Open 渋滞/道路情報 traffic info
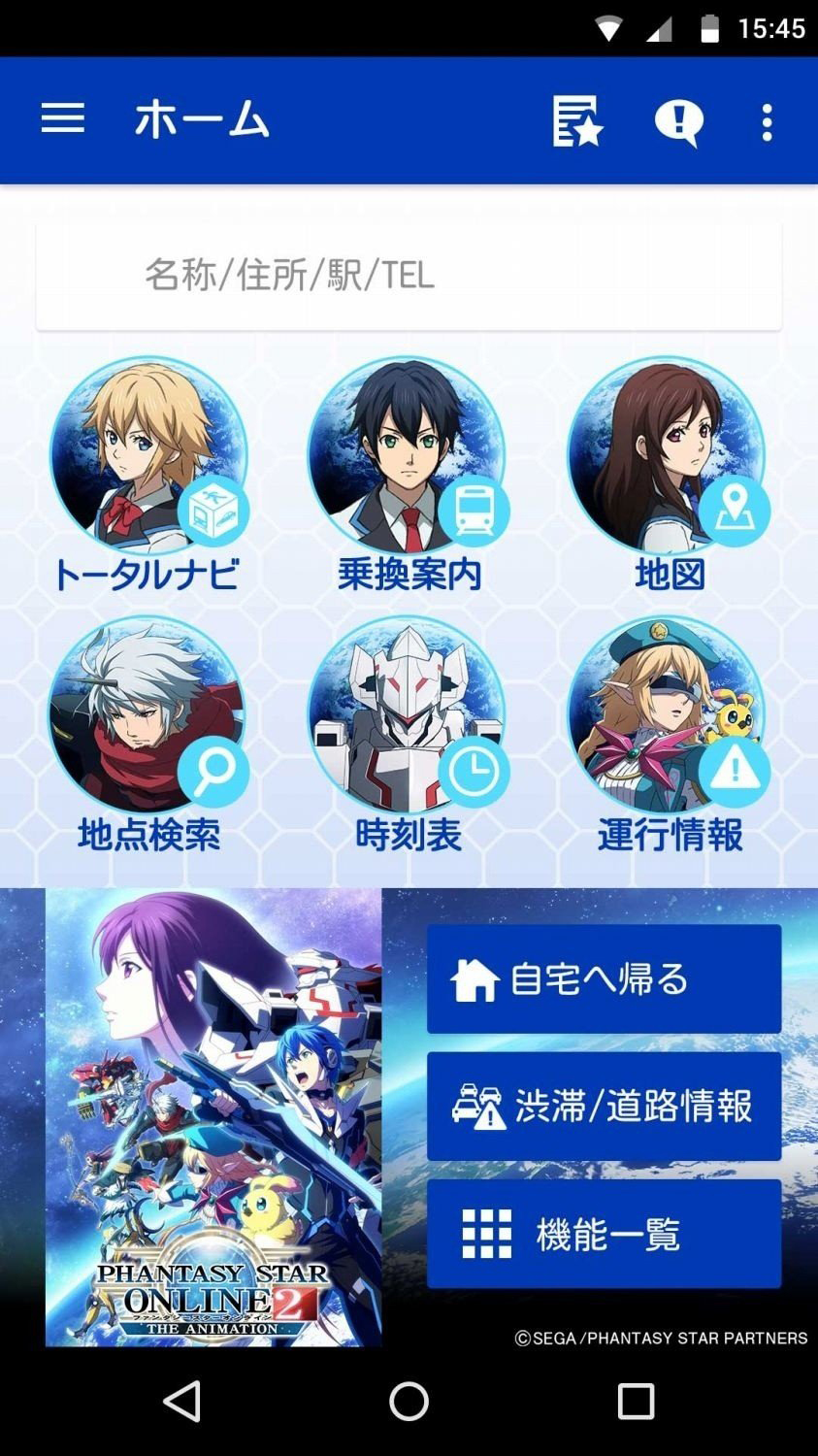The width and height of the screenshot is (818, 1456). (604, 1107)
